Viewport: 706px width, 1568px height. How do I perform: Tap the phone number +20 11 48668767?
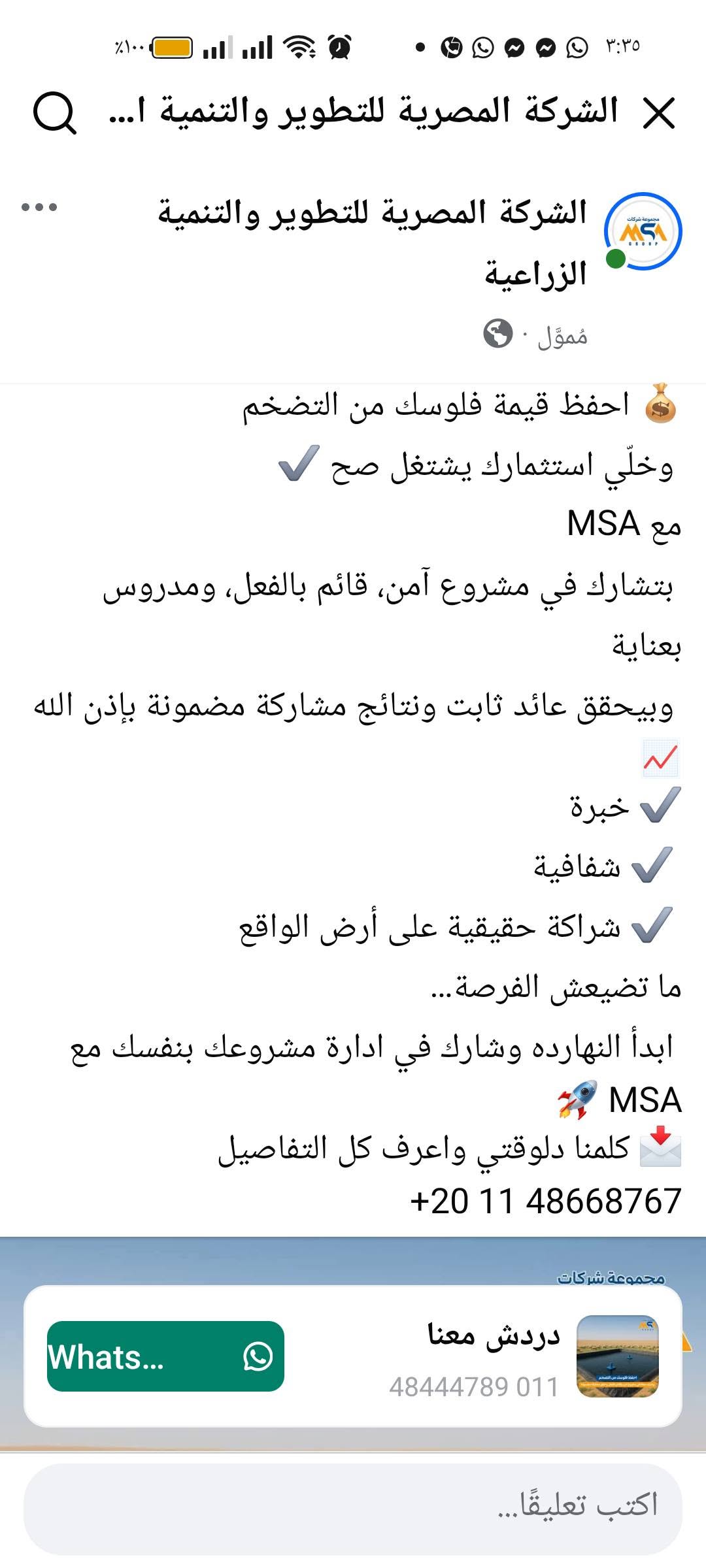pyautogui.click(x=546, y=1201)
